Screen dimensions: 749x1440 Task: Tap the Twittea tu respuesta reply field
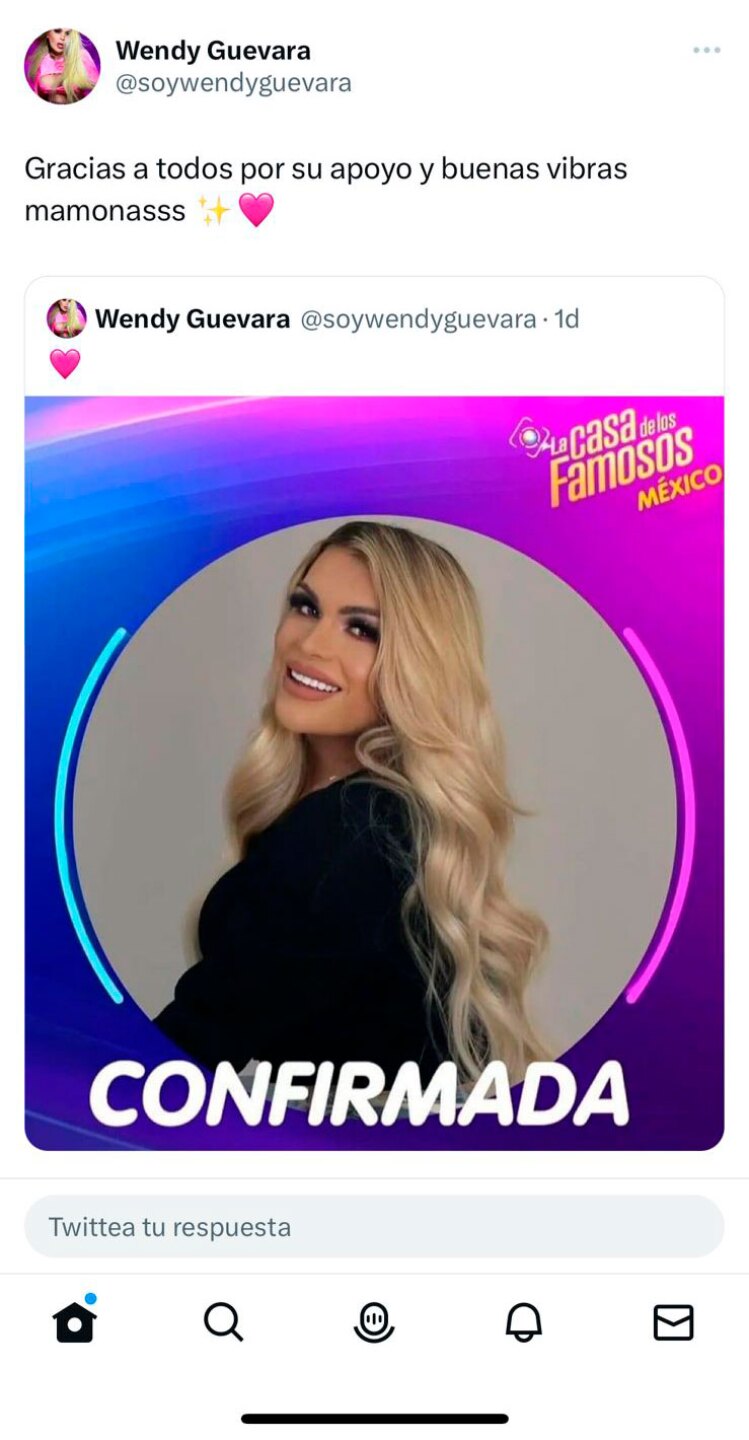(374, 1226)
